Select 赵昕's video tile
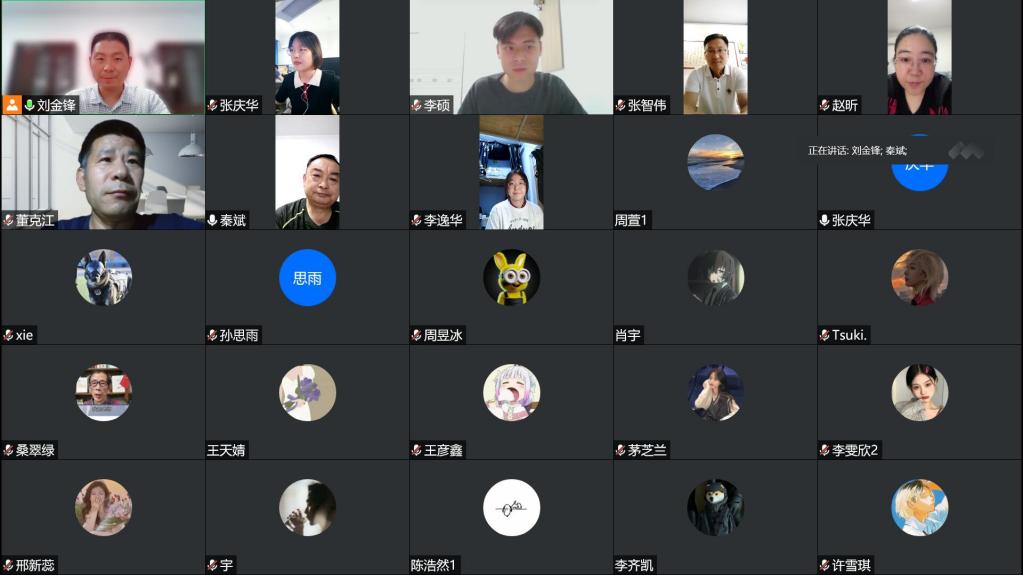1023x575 pixels. [919, 57]
